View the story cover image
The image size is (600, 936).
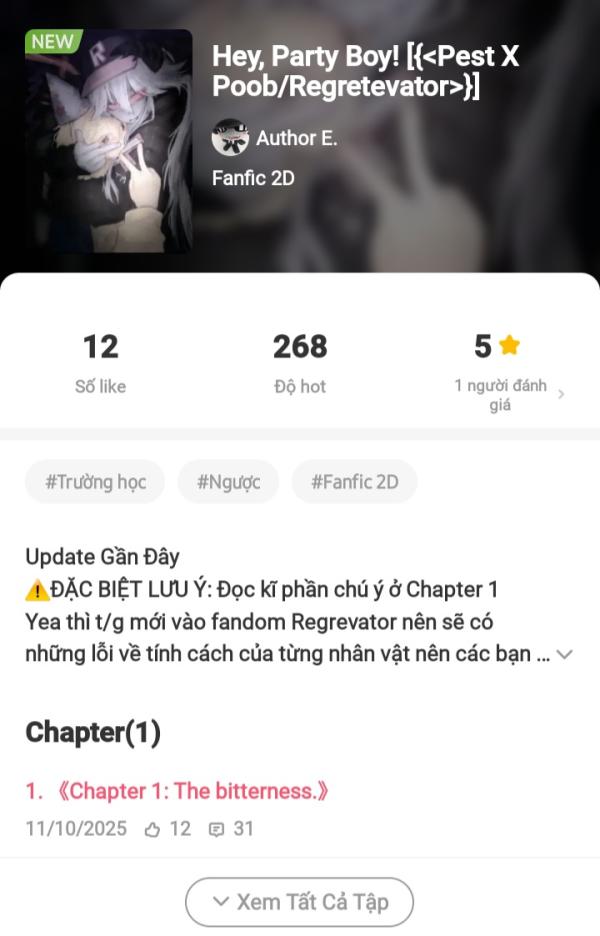(109, 141)
